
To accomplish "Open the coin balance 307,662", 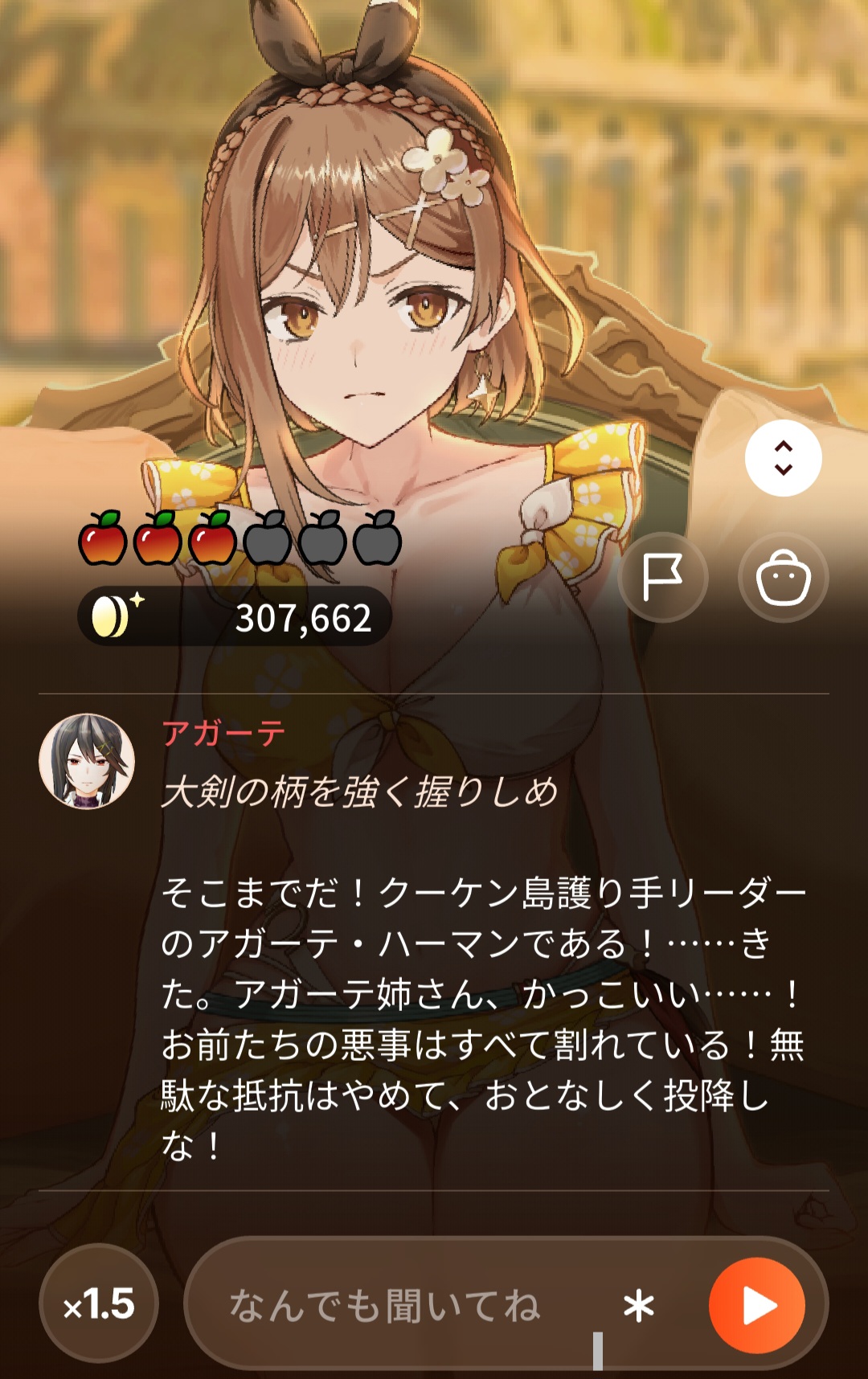I will tap(234, 616).
